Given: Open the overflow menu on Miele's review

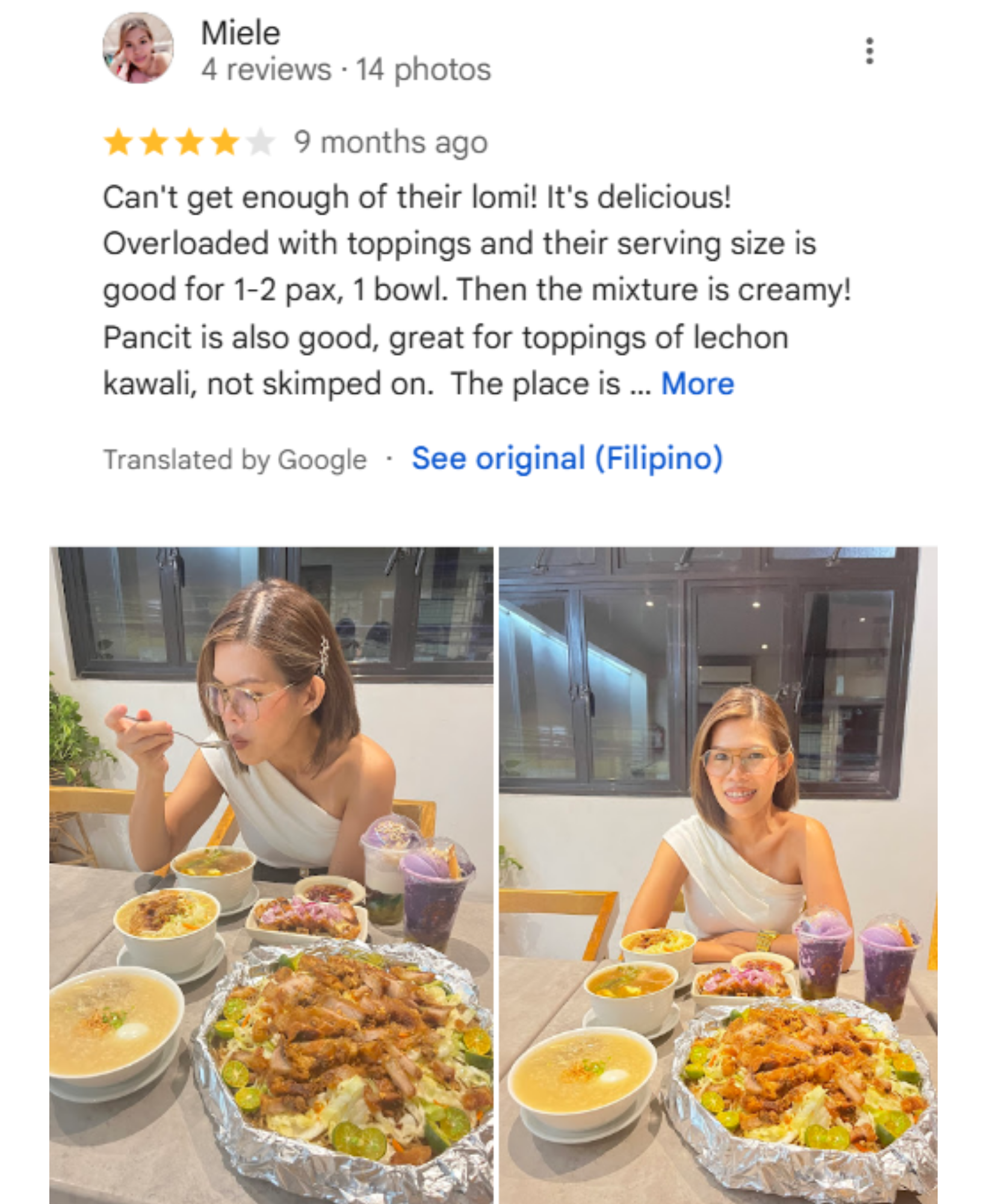Looking at the screenshot, I should pos(869,51).
